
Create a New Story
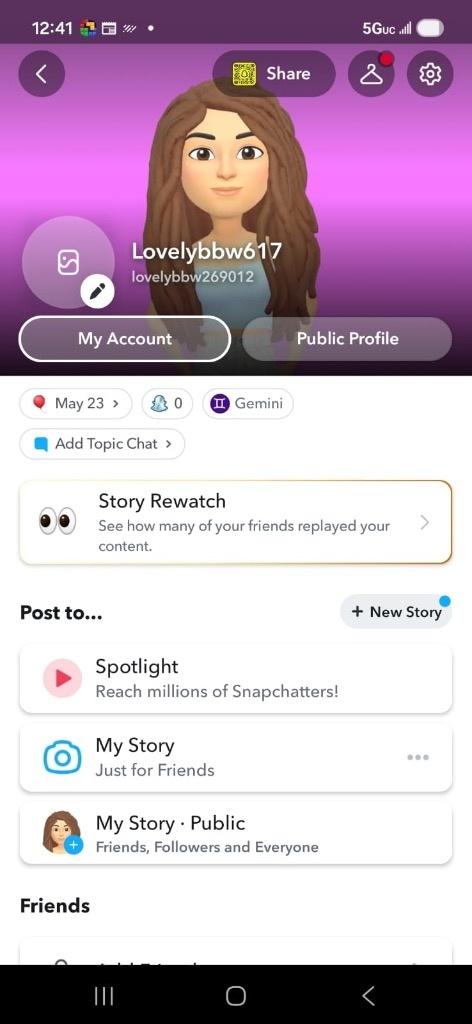coord(396,612)
